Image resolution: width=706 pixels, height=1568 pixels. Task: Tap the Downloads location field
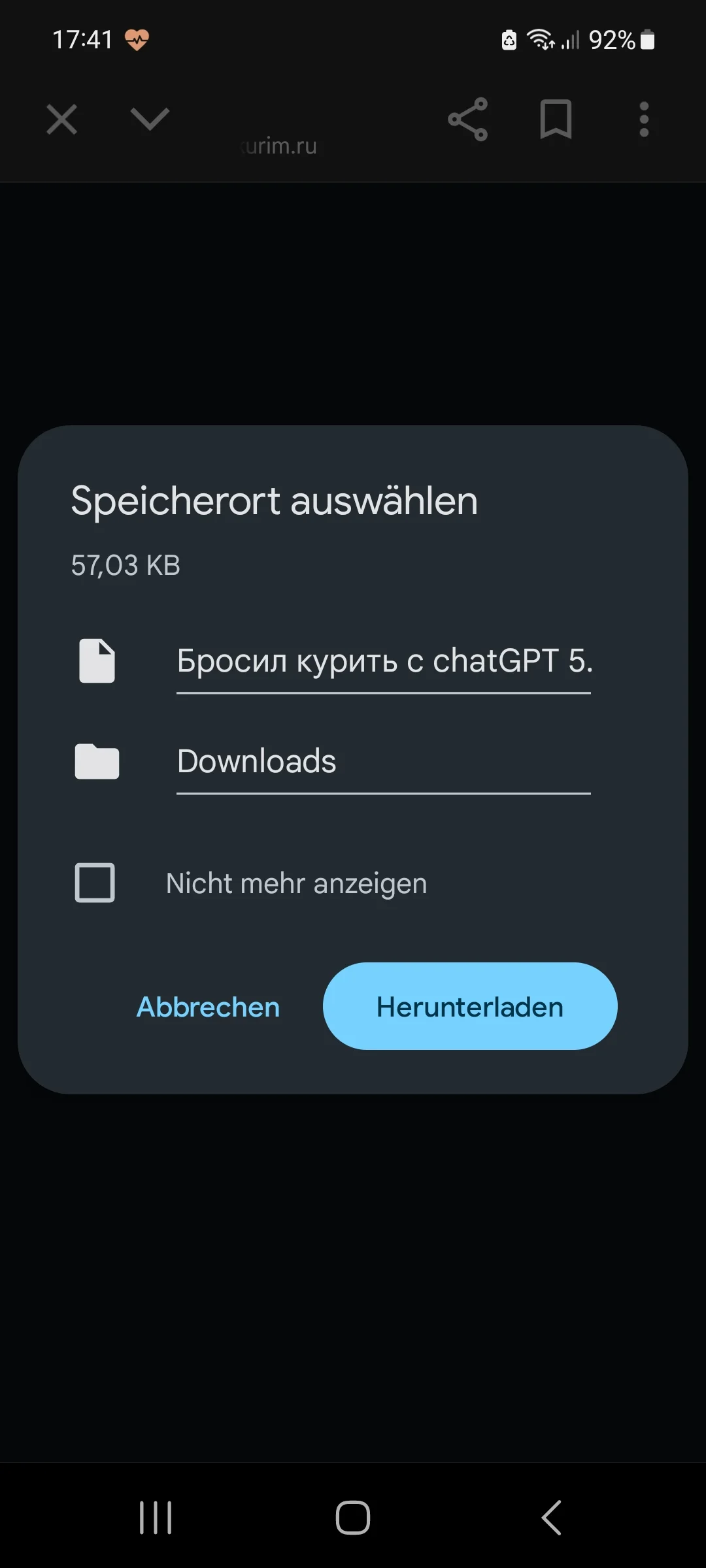tap(383, 761)
